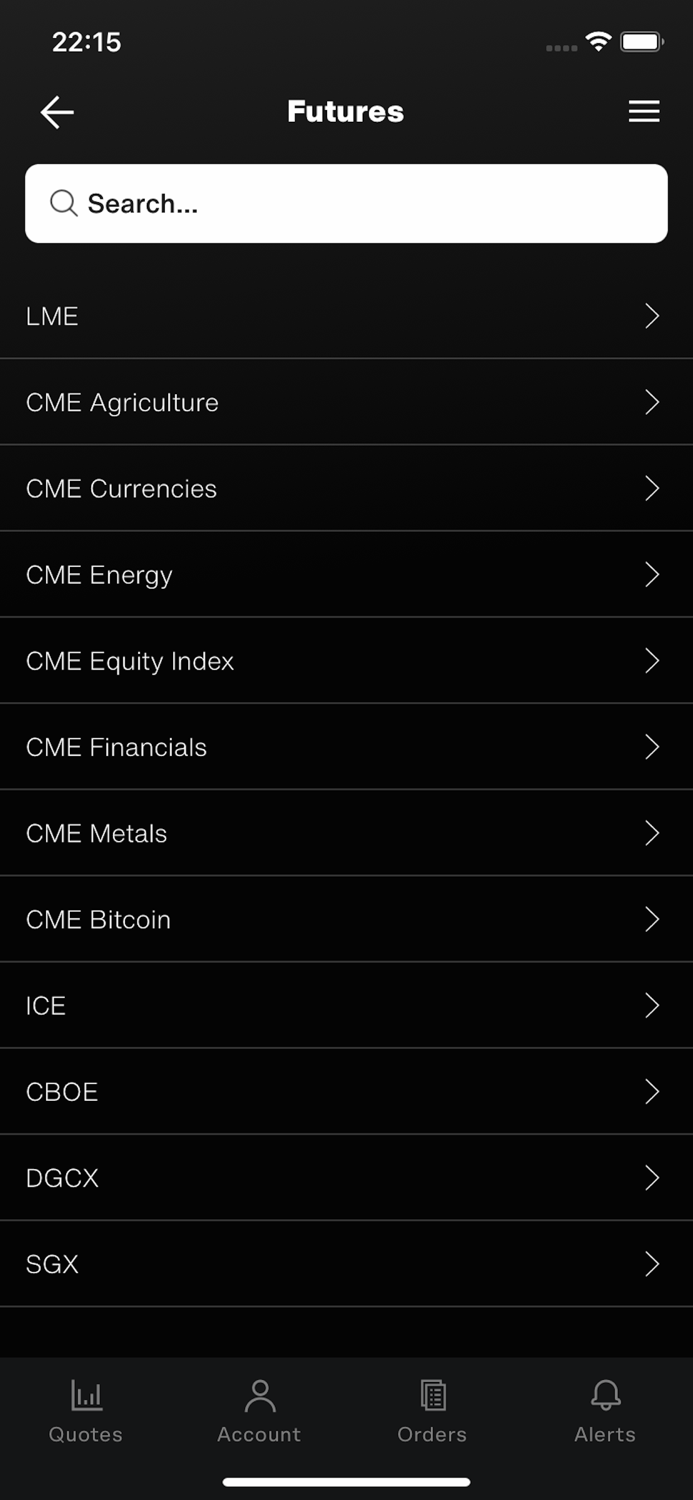Go back using the arrow icon
The width and height of the screenshot is (693, 1500).
(57, 112)
